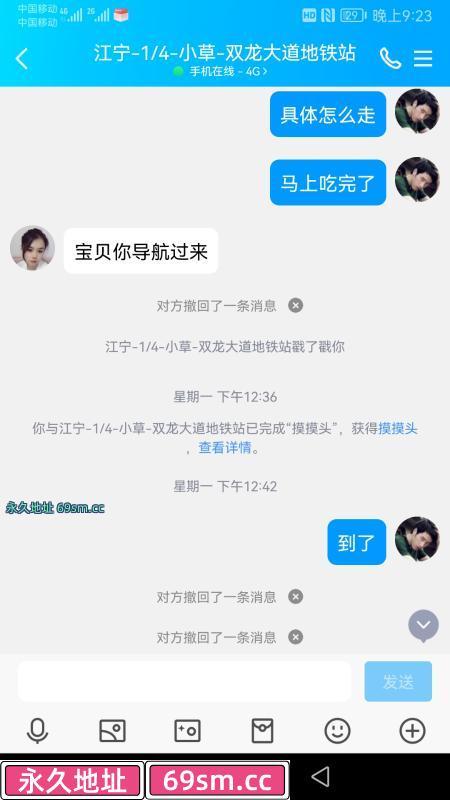Screen dimensions: 450x800
Task: Go back from the chat
Action: pyautogui.click(x=21, y=59)
